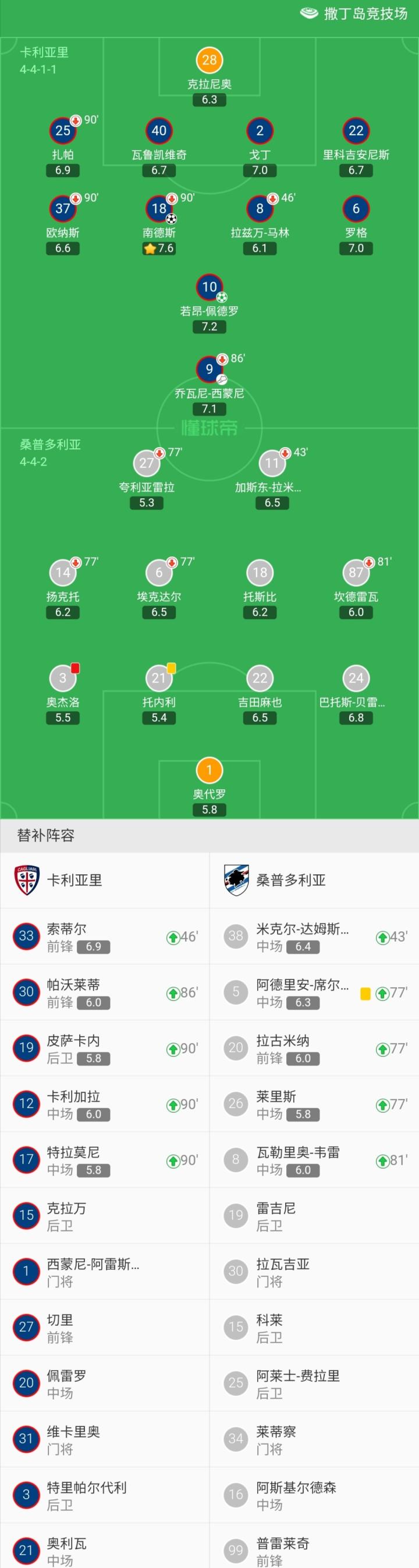
Task: View striker 乔瓦尼-西蒙尼's details
Action: pos(209,370)
